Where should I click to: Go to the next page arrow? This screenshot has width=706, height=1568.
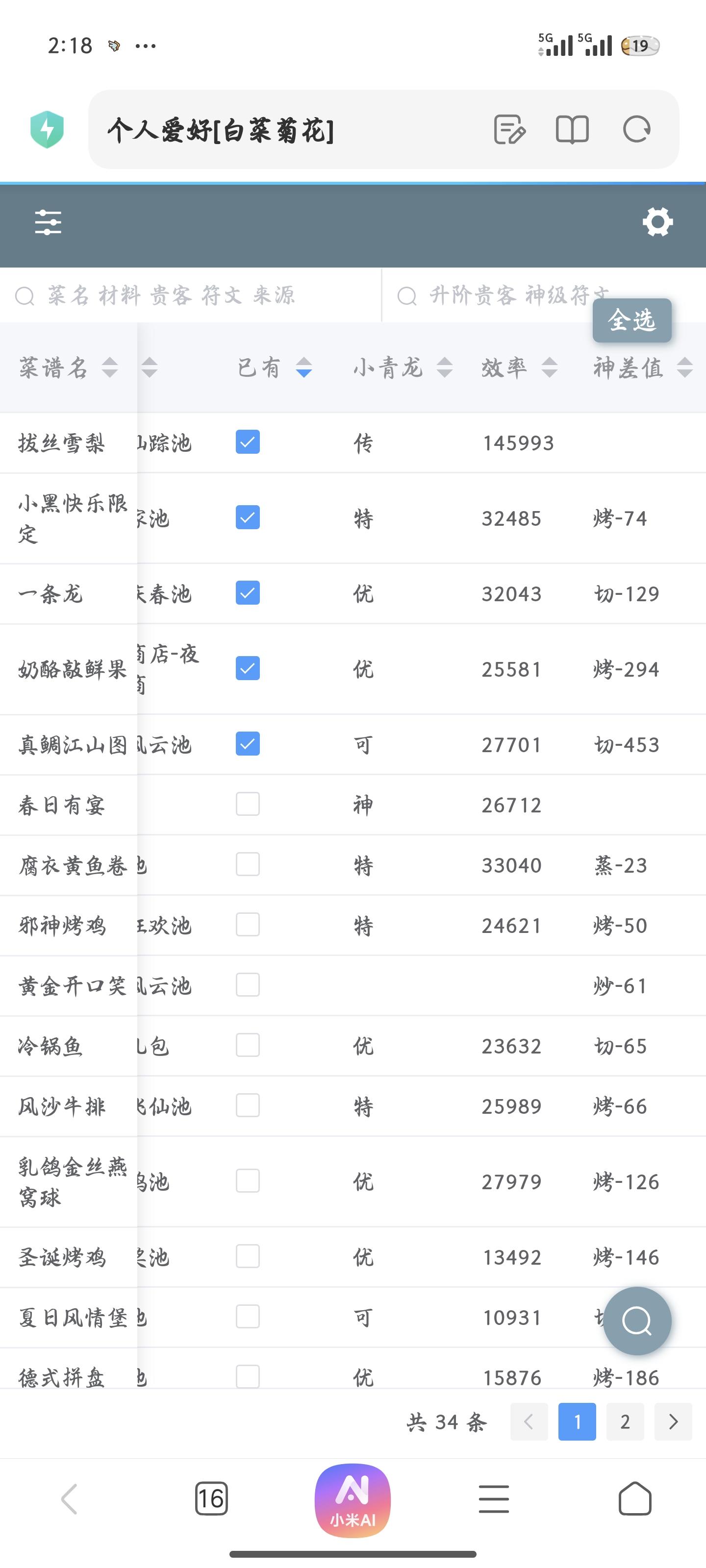[673, 1422]
